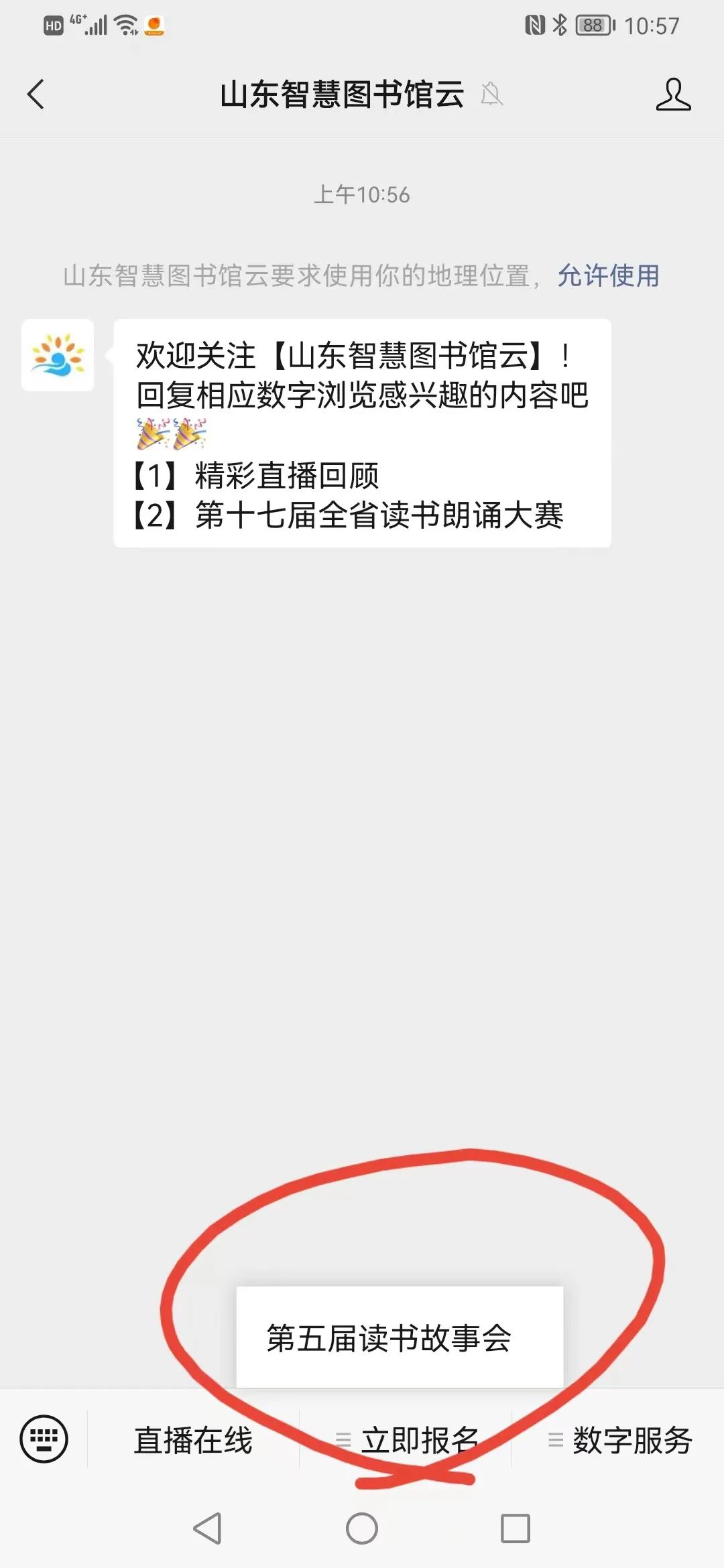
Task: Open the 直播在线 menu
Action: [x=193, y=1440]
